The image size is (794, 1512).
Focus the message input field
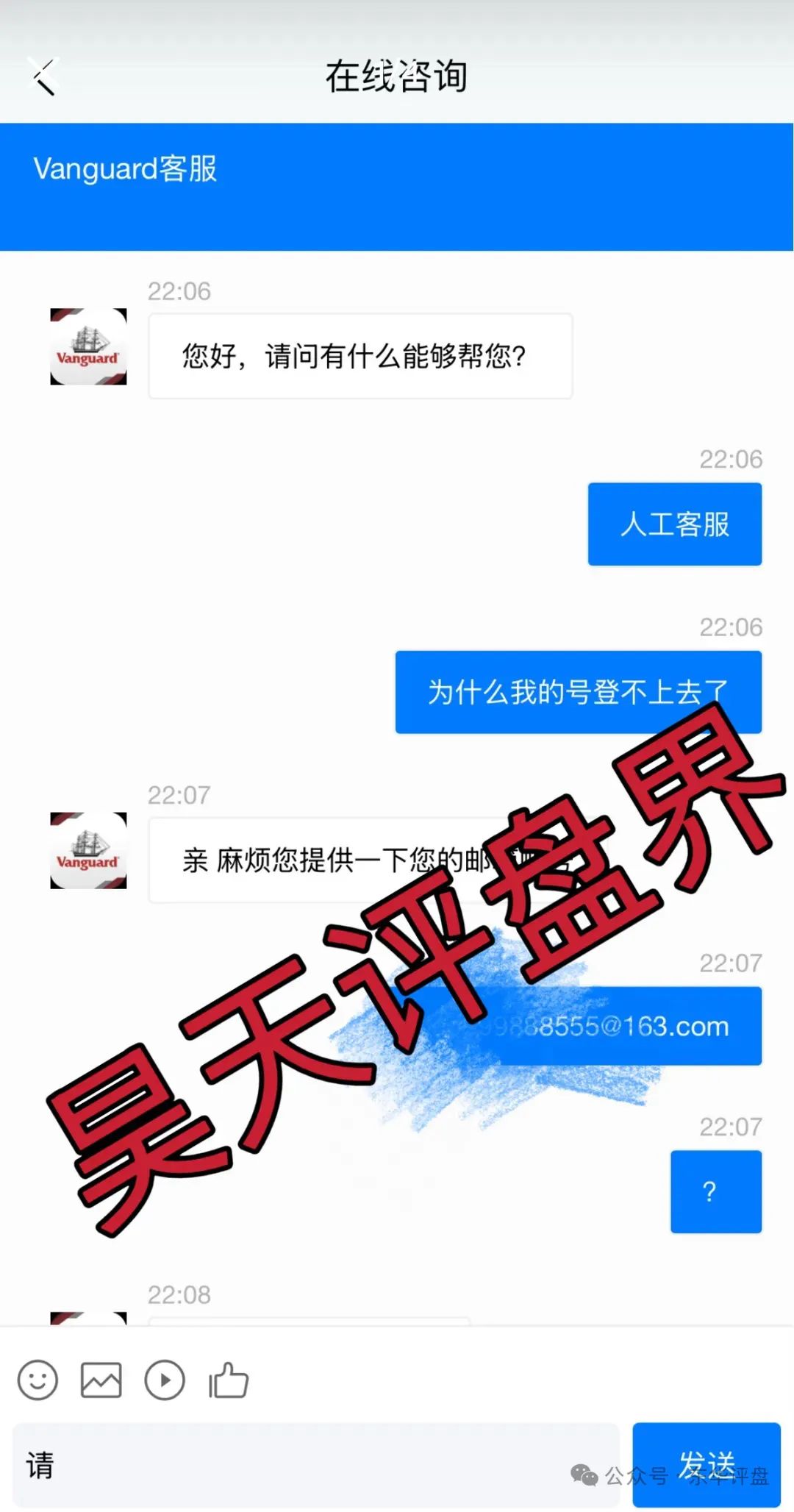coord(316,1465)
